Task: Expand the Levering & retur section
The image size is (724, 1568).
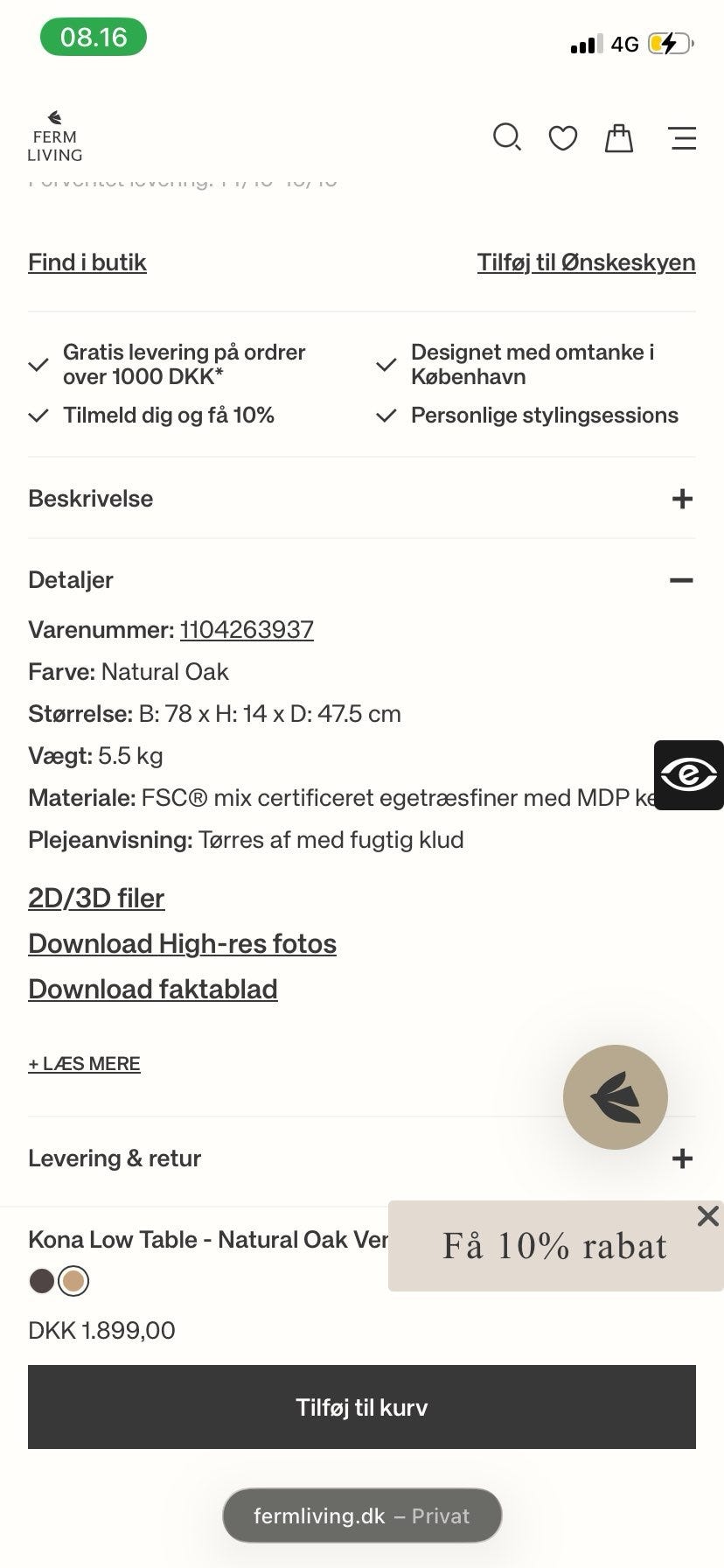Action: (x=362, y=1158)
